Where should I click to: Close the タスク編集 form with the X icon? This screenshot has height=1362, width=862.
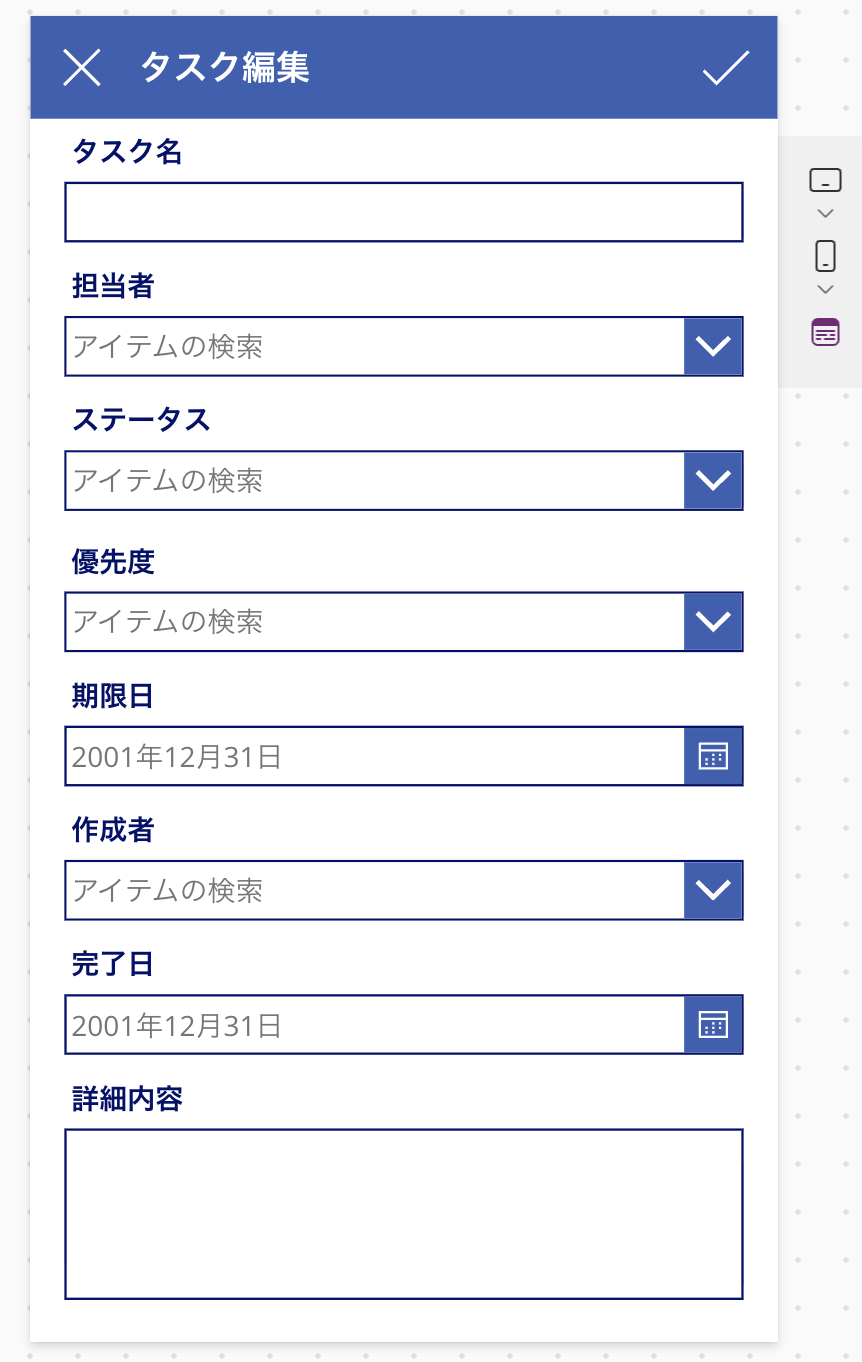(82, 67)
